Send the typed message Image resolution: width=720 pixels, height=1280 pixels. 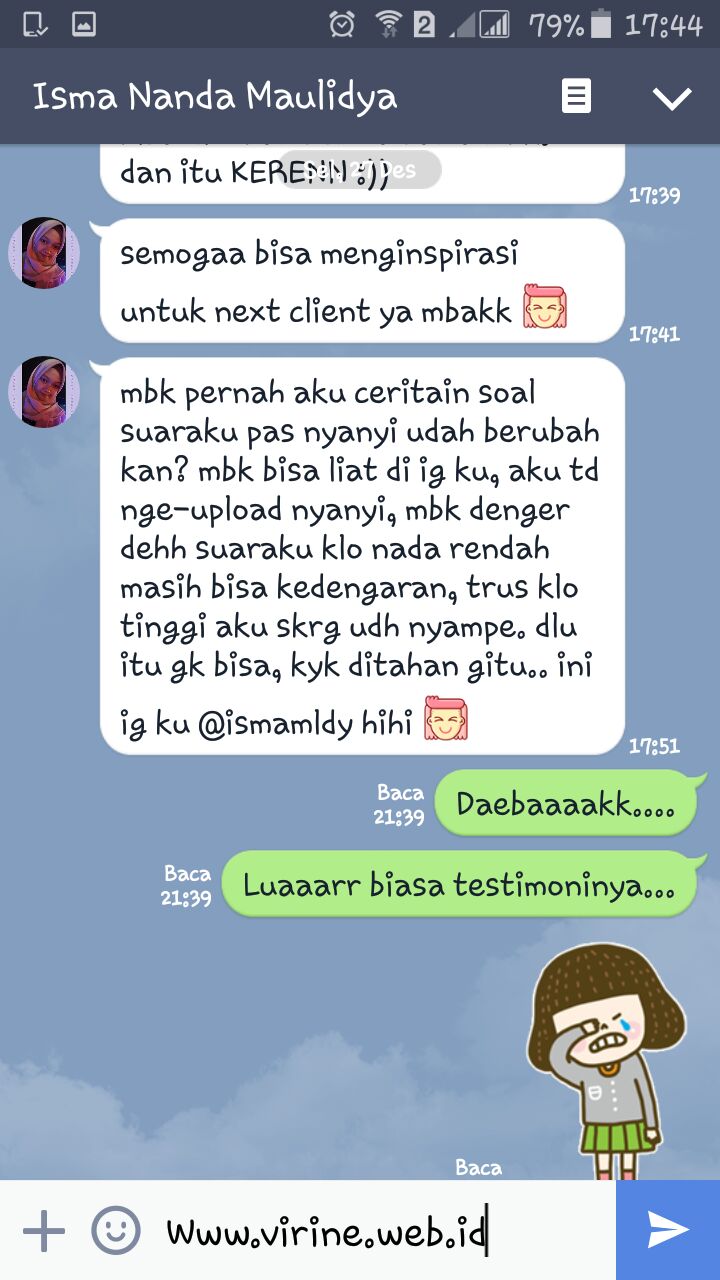[x=668, y=1230]
